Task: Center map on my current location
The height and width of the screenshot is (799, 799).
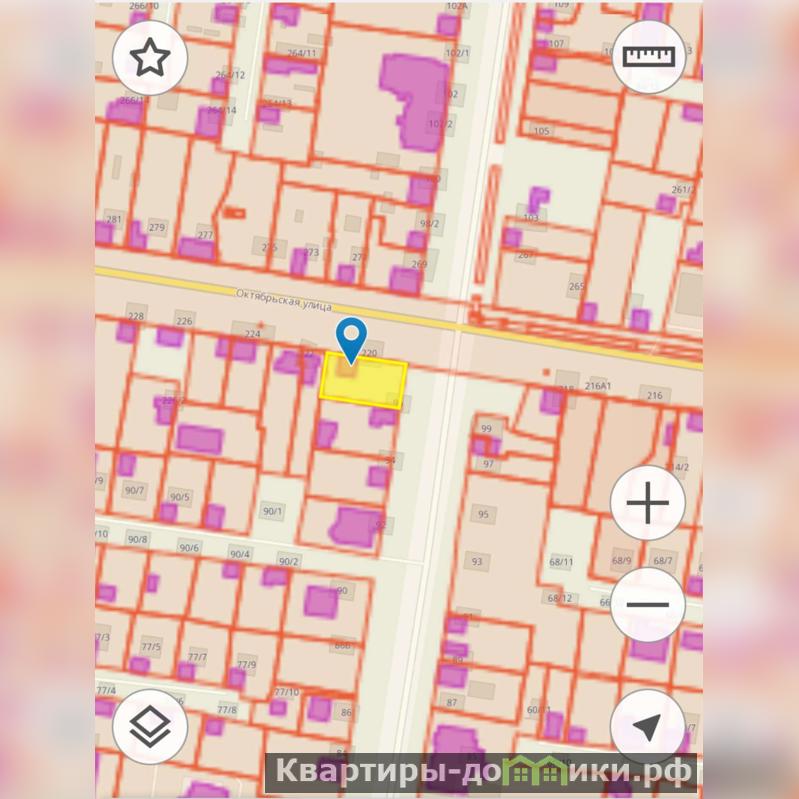Action: point(648,727)
